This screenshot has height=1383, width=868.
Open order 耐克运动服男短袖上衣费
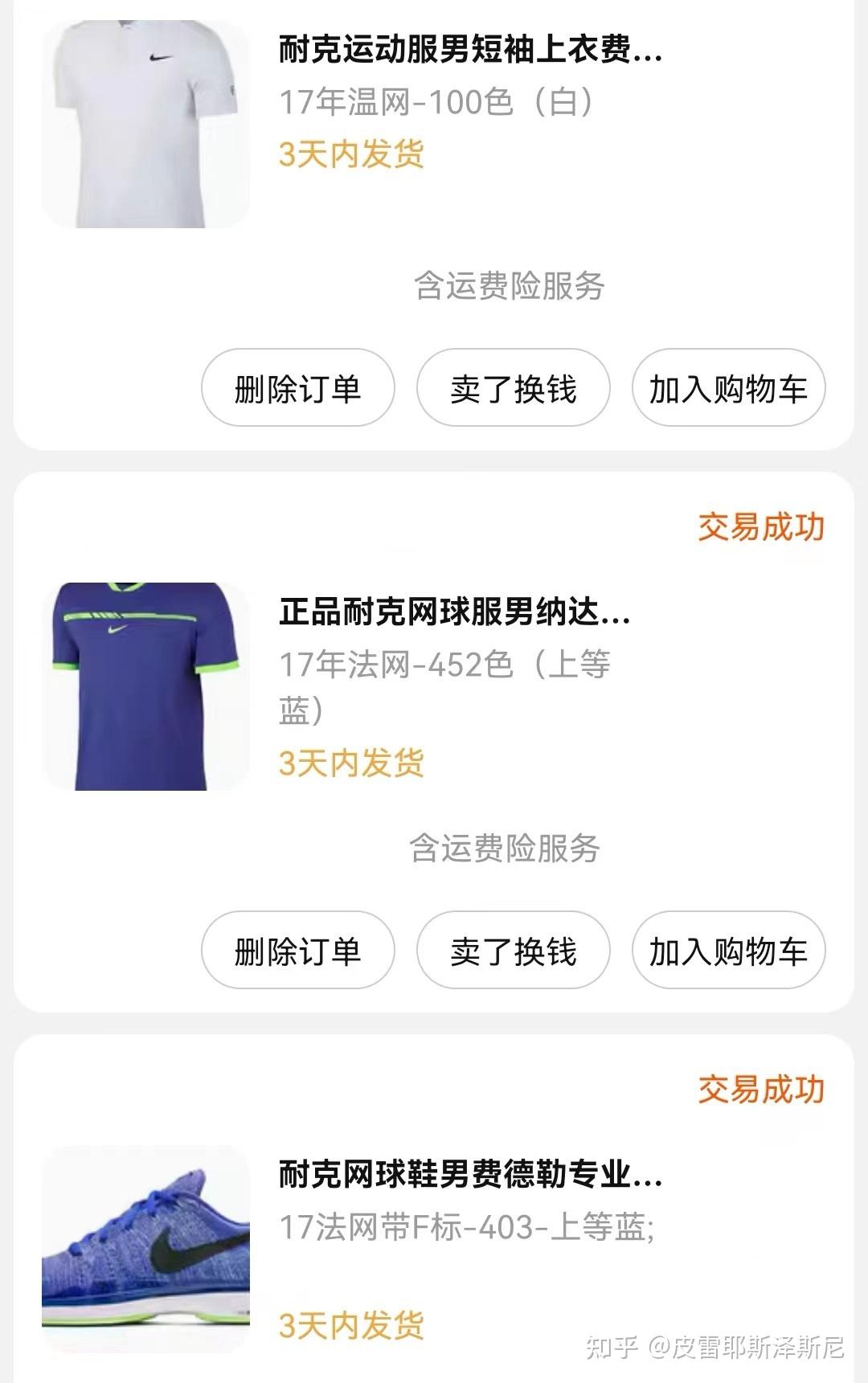tap(470, 50)
